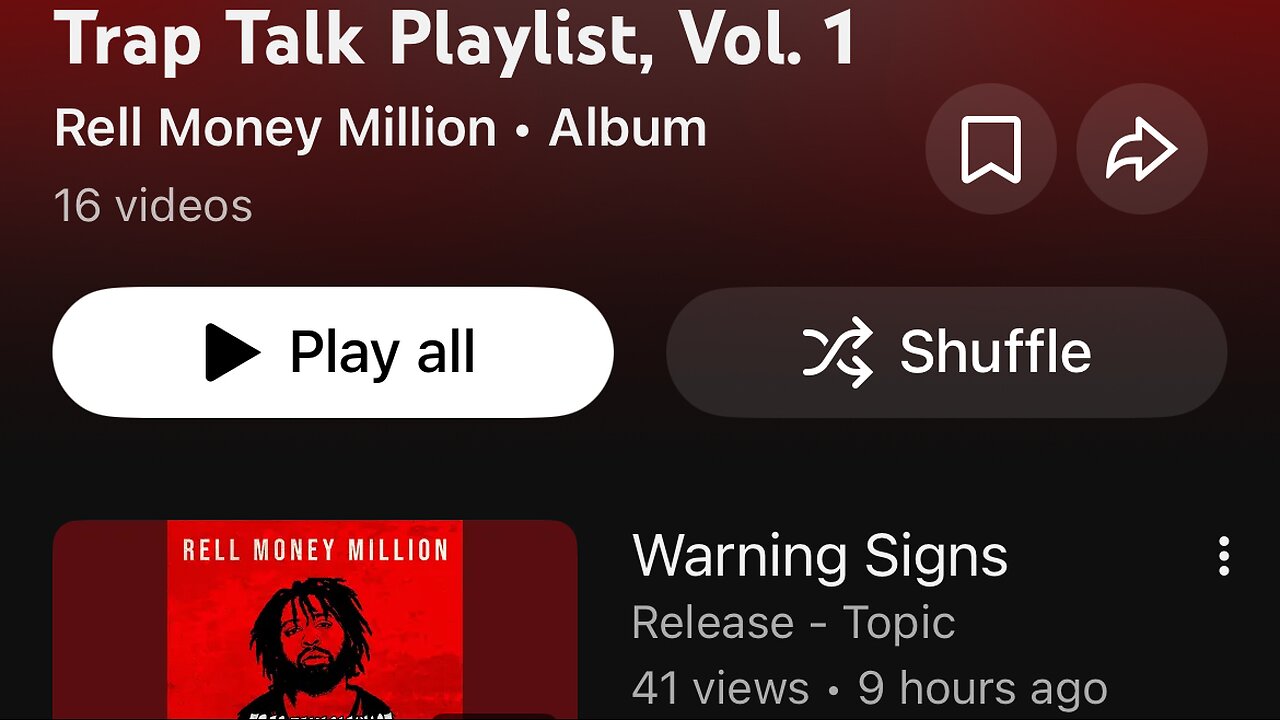The image size is (1280, 720).
Task: Open Rell Money Million artist page
Action: coord(275,129)
